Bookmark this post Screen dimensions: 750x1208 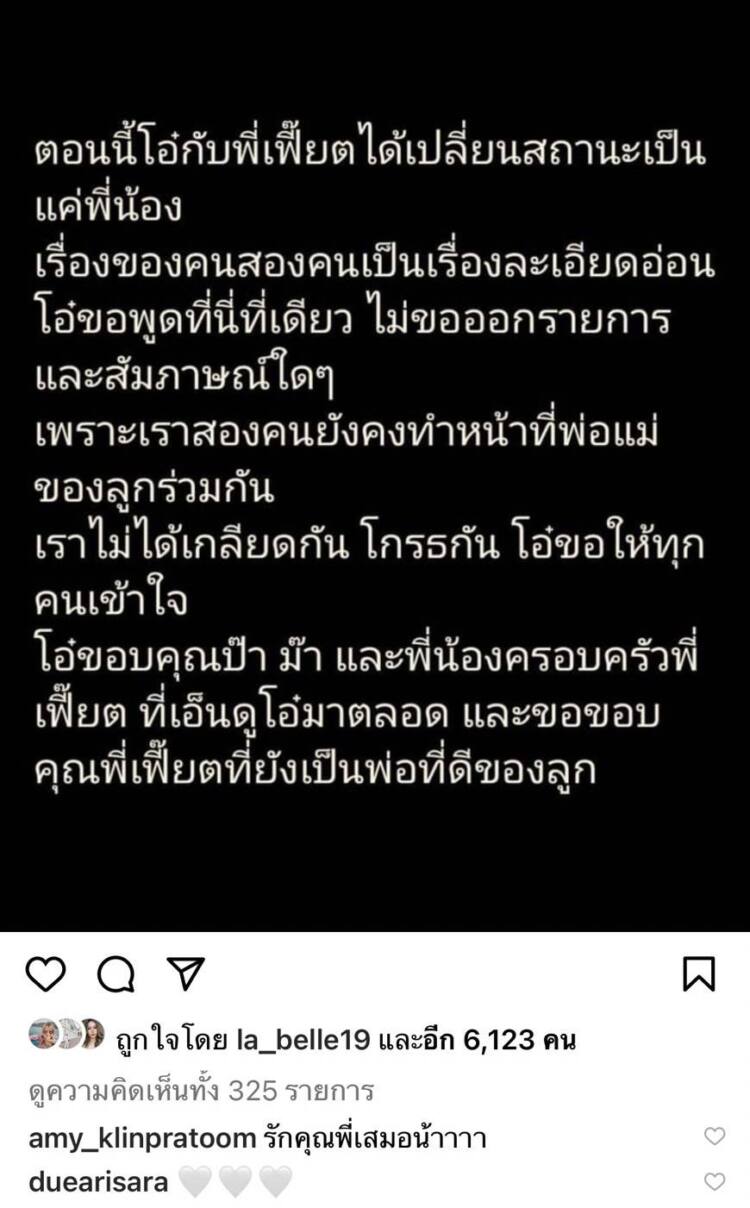click(699, 973)
